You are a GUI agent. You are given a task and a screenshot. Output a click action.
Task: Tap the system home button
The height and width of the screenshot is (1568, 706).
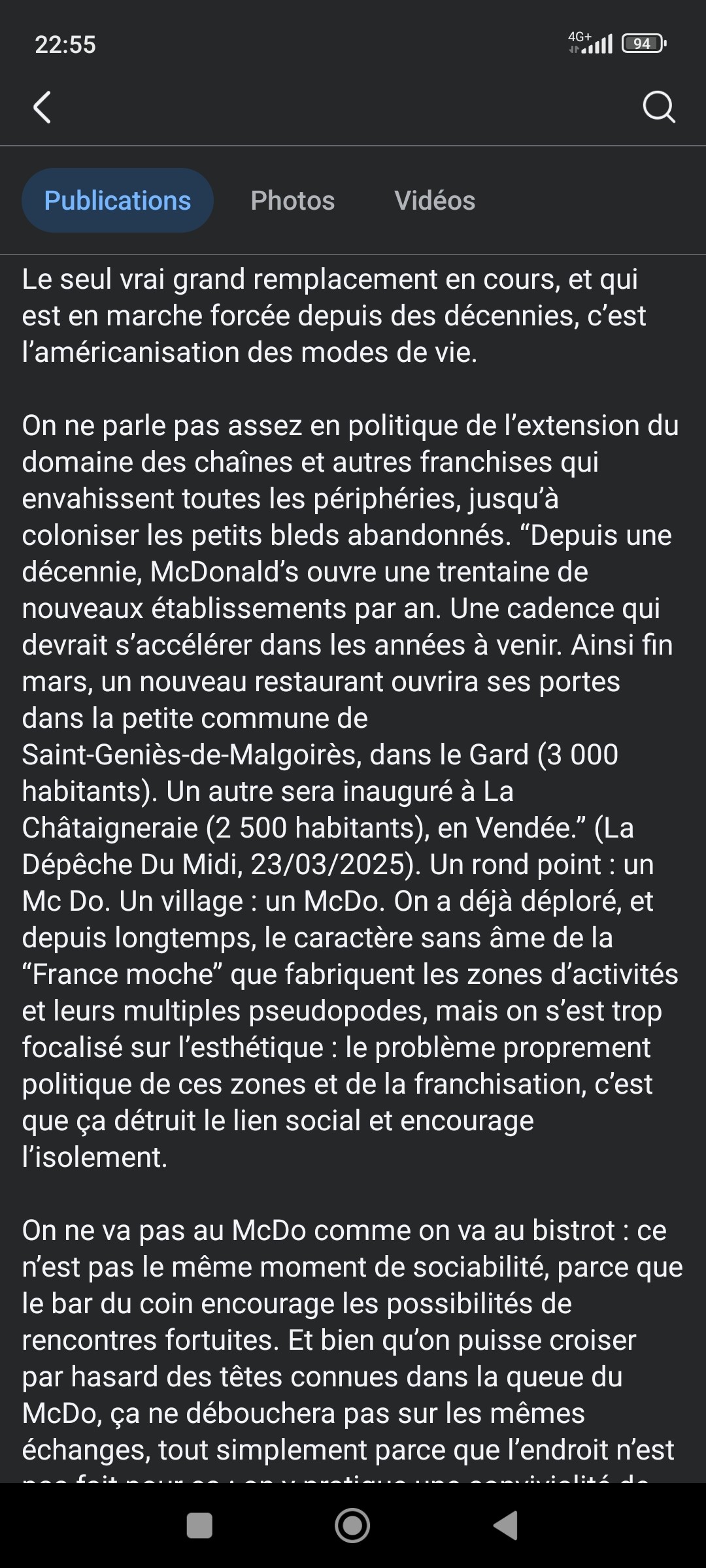pos(352,1526)
